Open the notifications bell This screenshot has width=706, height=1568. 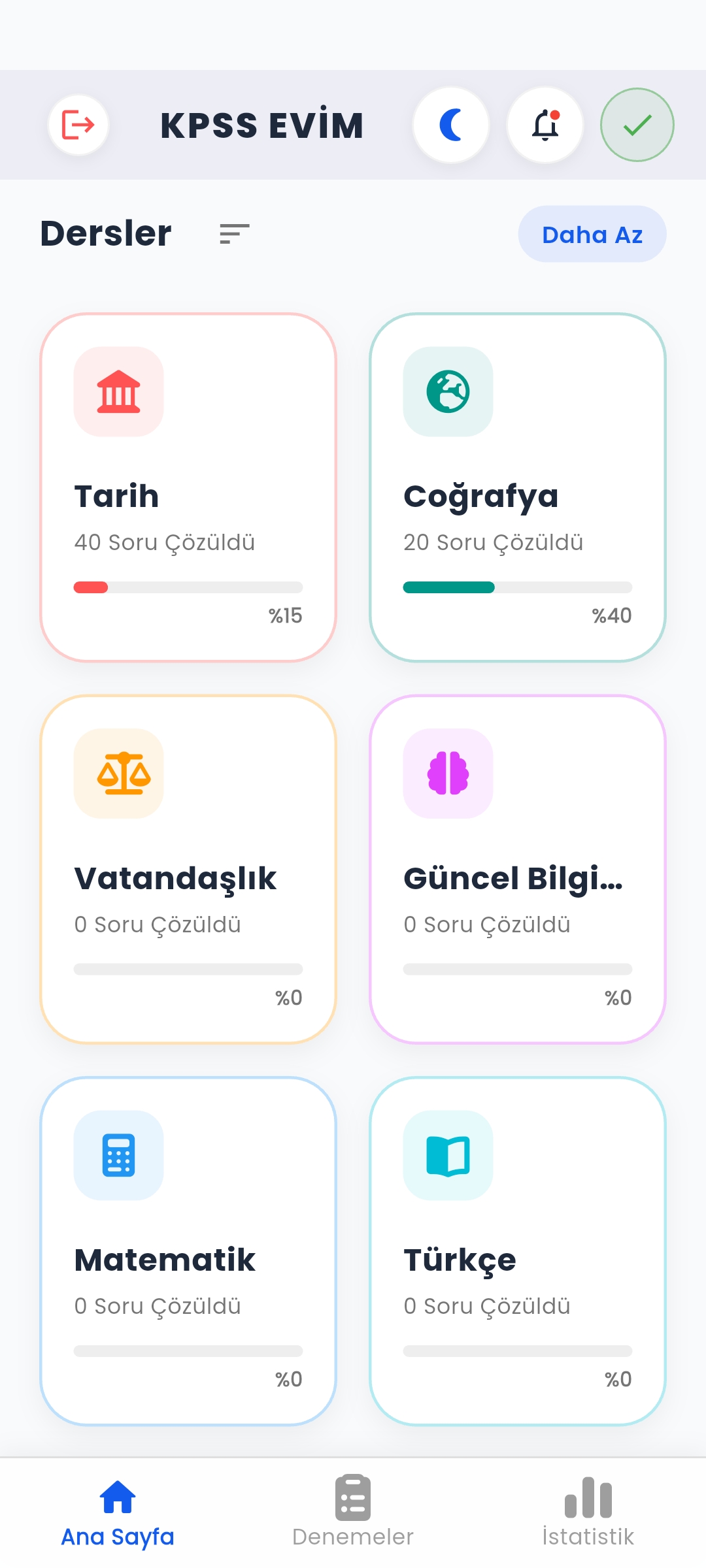(545, 125)
